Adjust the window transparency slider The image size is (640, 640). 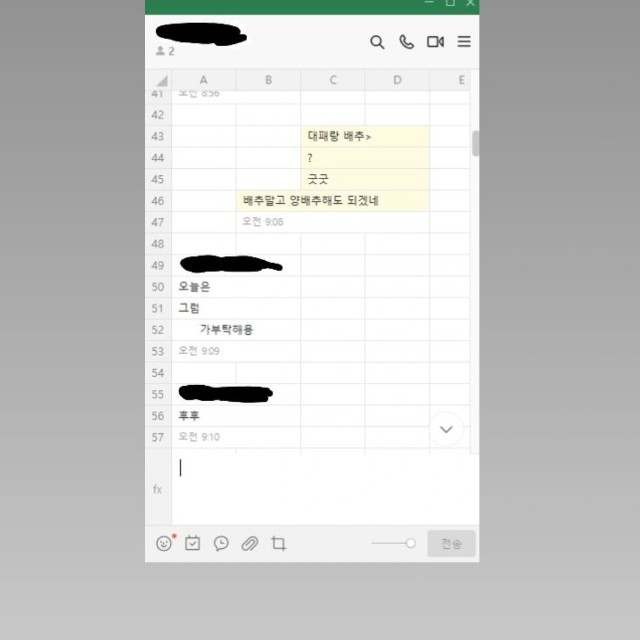pos(409,543)
